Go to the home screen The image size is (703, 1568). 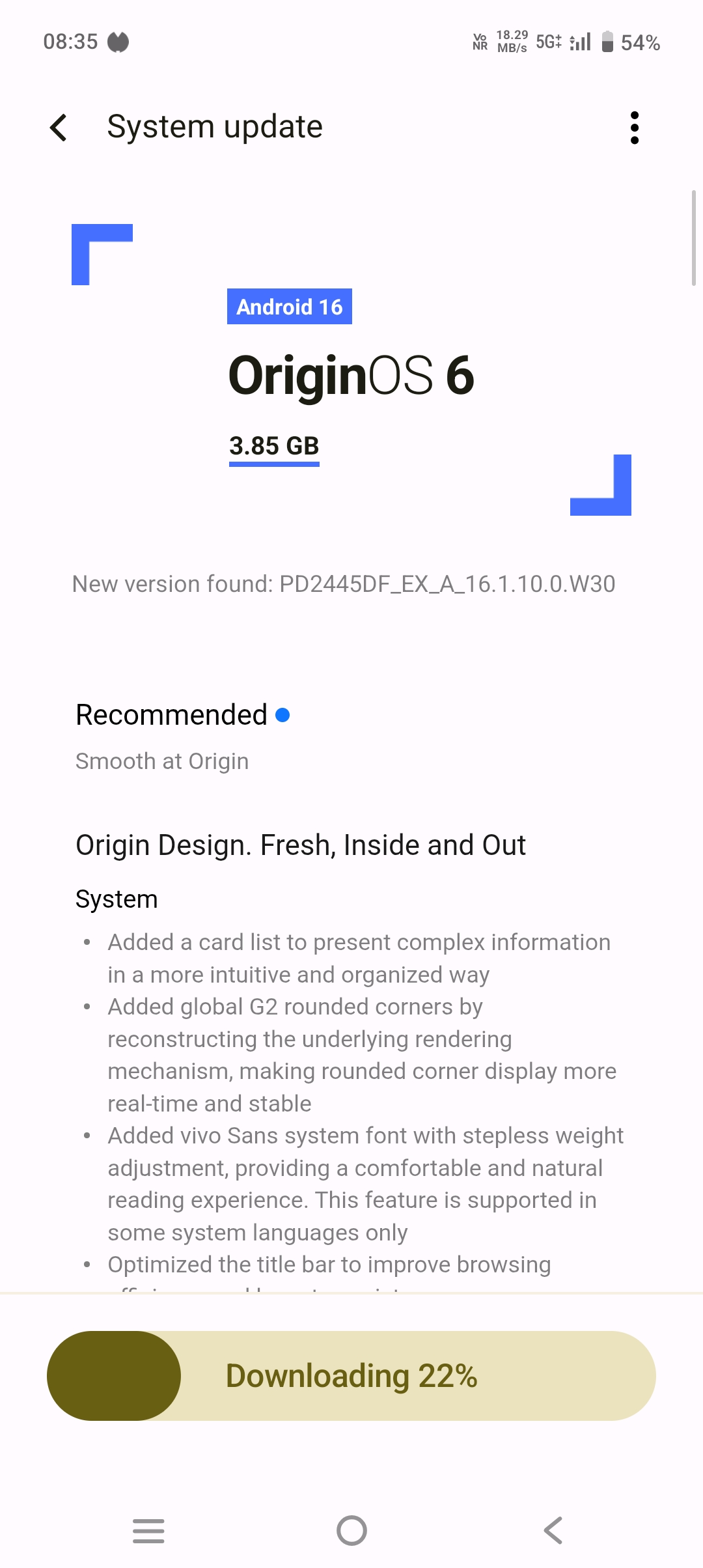coord(351,1530)
